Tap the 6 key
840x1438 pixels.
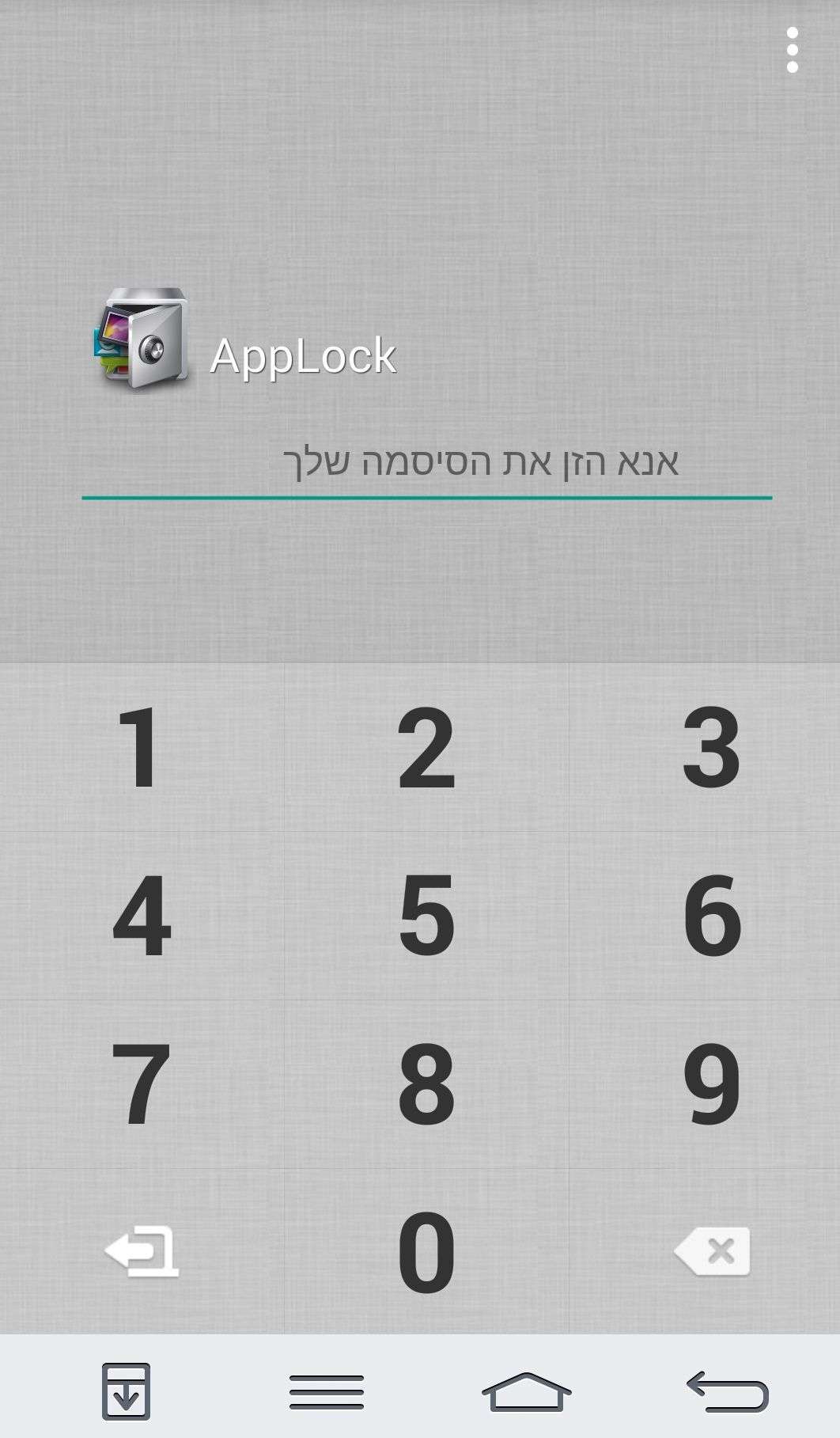[711, 916]
